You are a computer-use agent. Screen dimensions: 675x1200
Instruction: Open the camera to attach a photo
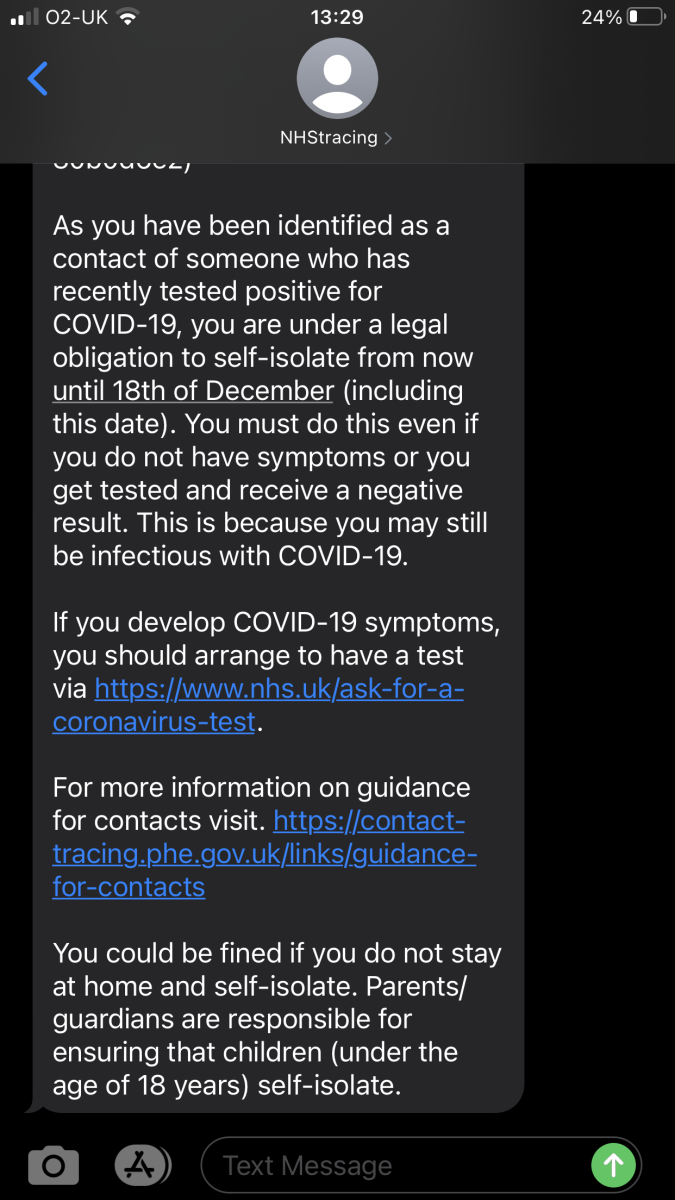(x=53, y=1165)
